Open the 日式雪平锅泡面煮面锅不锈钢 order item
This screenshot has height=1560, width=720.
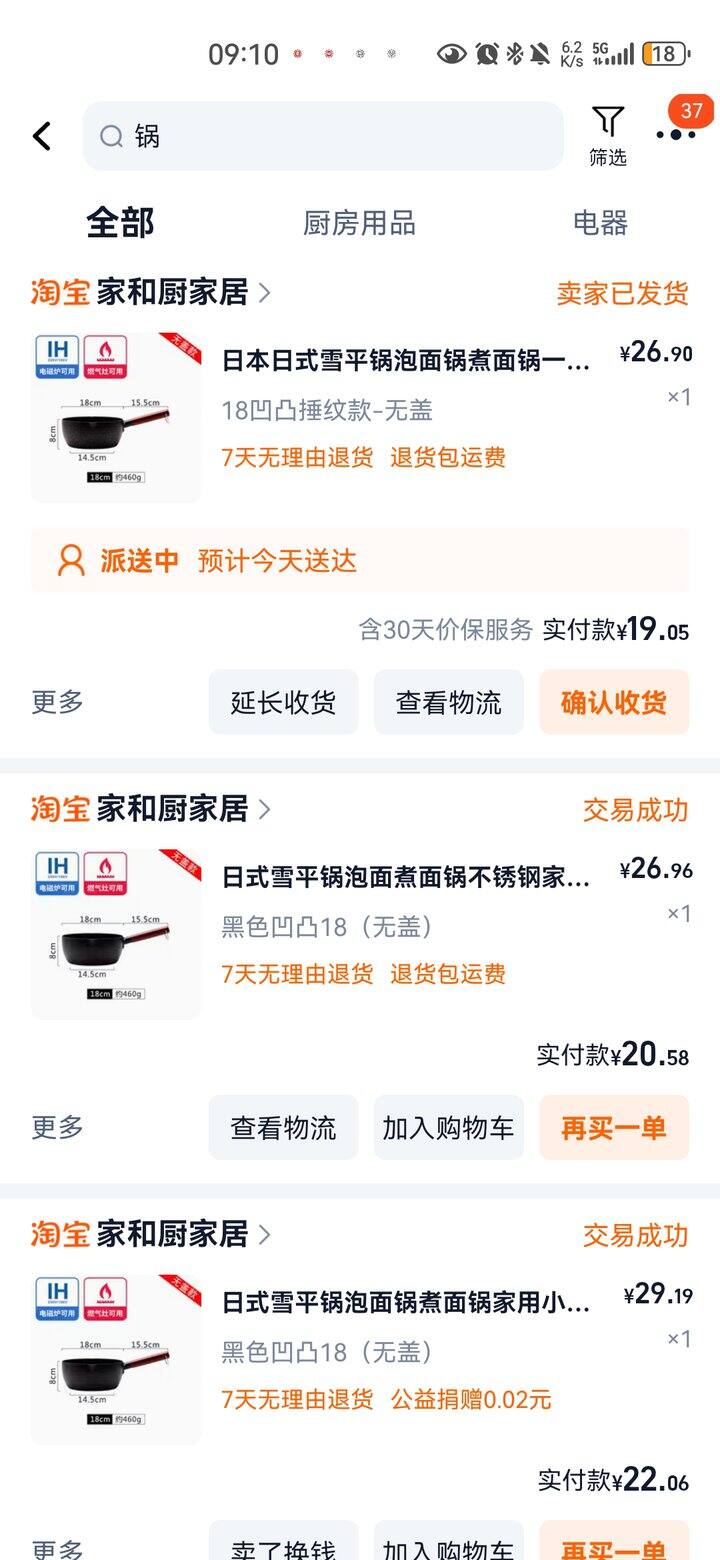[405, 877]
